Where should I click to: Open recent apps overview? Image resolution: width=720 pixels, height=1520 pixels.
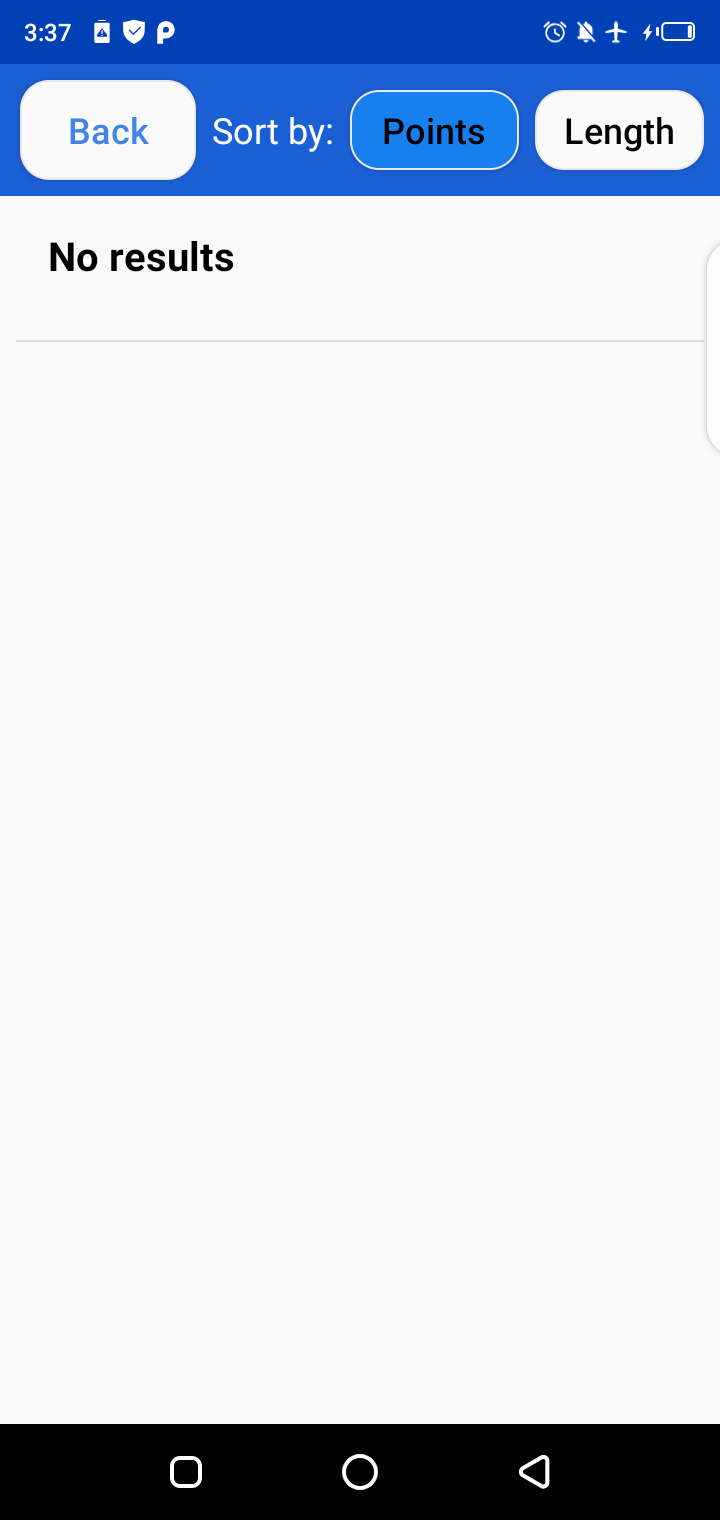pos(186,1472)
